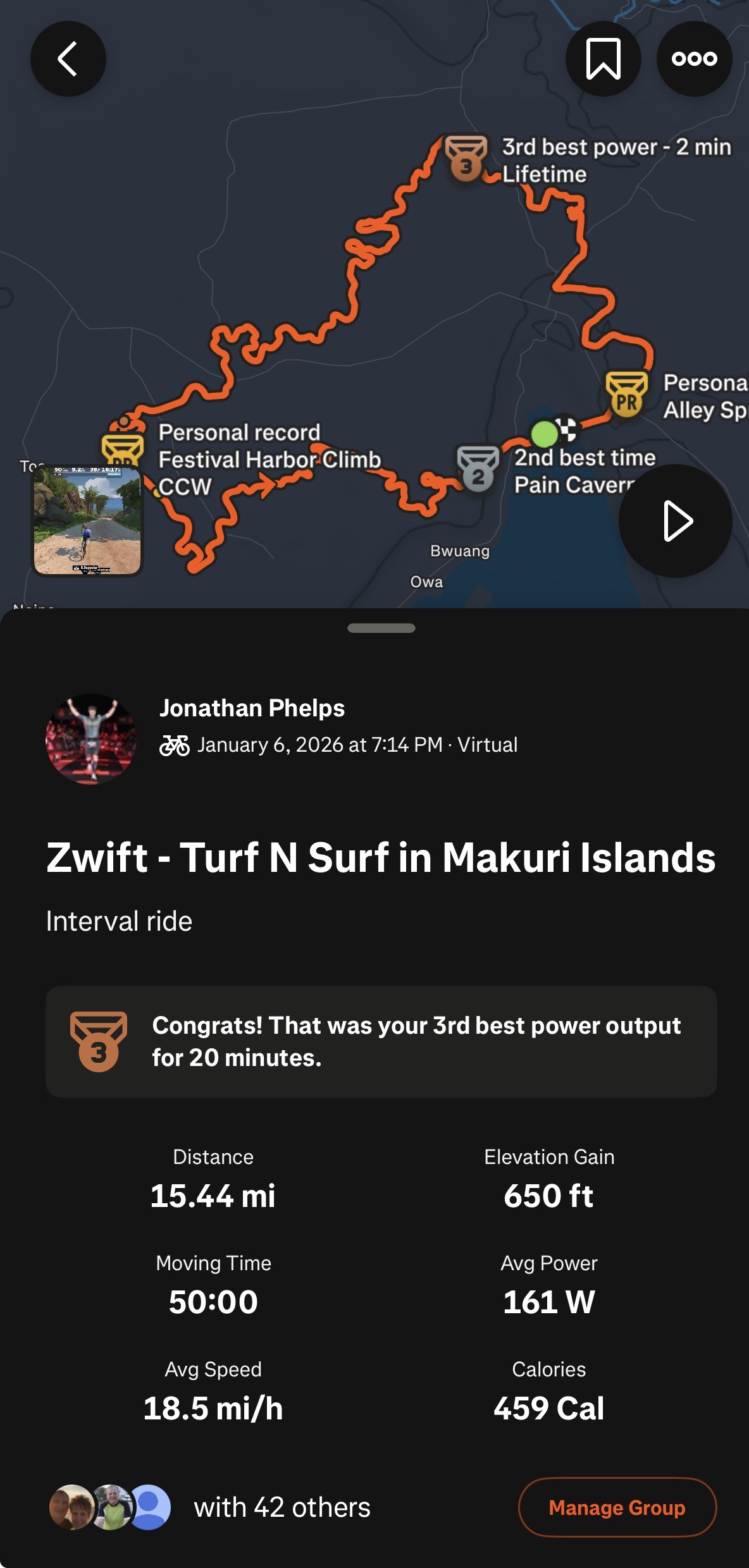Bookmark this activity

[602, 58]
